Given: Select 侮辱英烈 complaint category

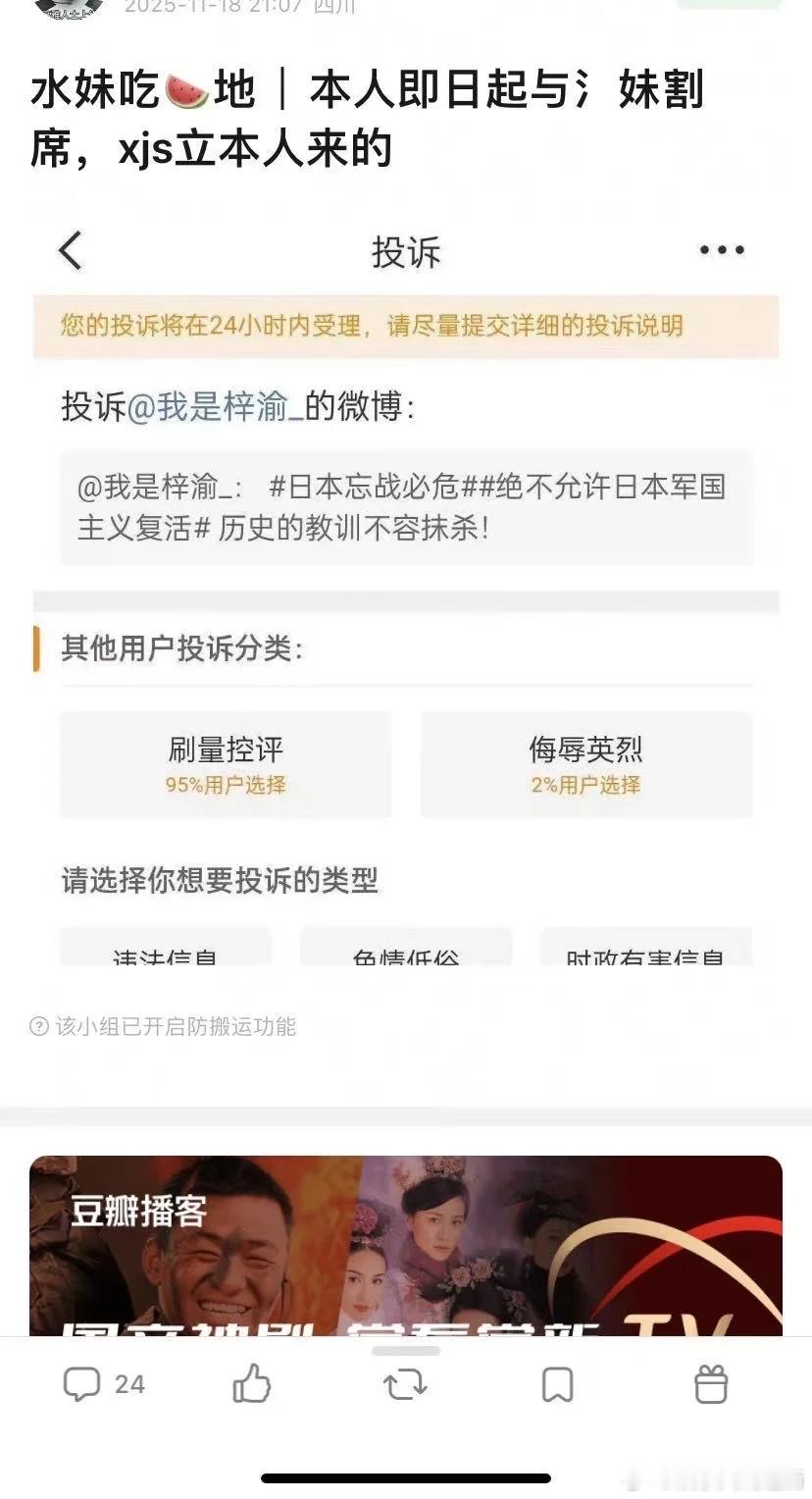Looking at the screenshot, I should coord(585,764).
